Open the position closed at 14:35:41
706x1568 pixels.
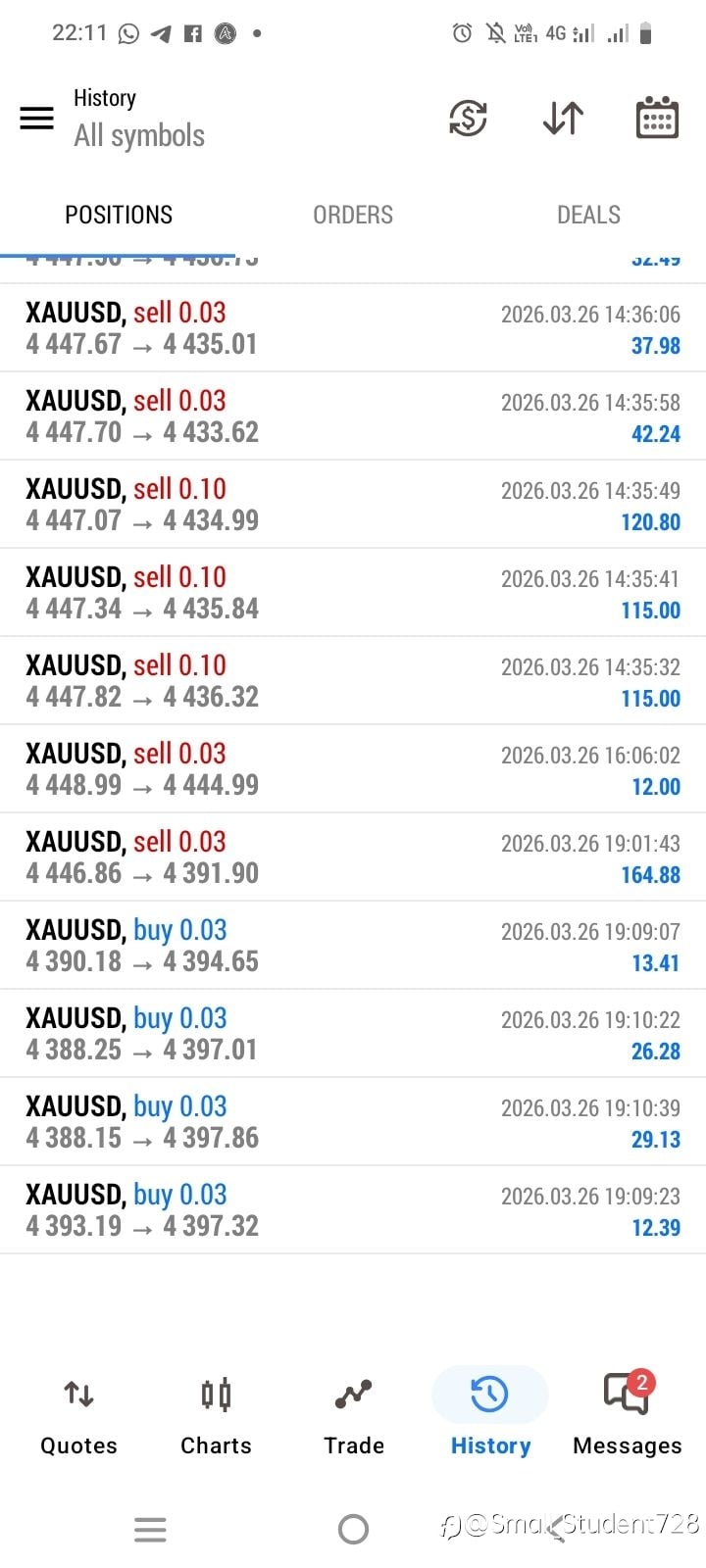(353, 593)
